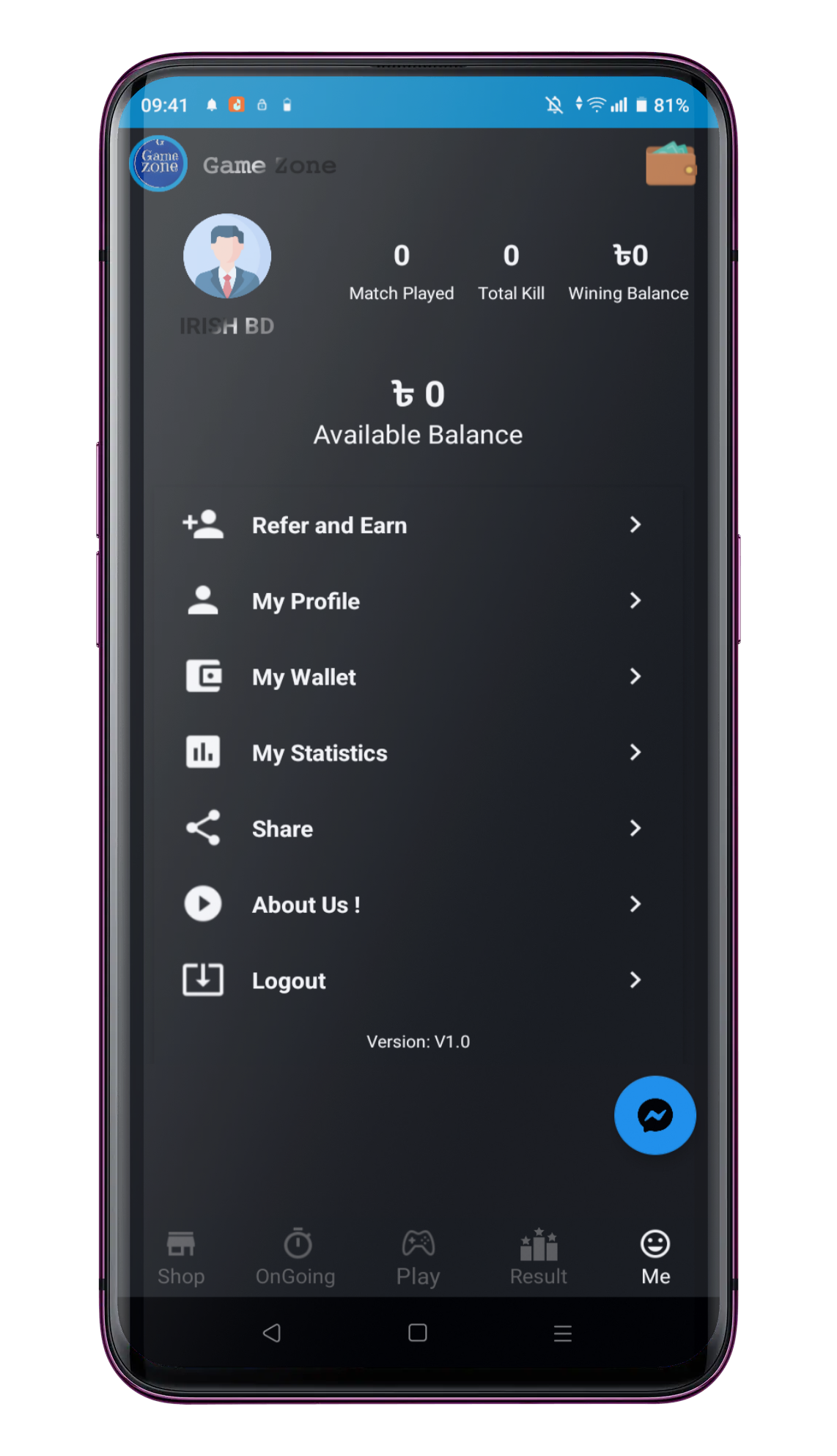Image resolution: width=837 pixels, height=1456 pixels.
Task: Tap the profile avatar picture
Action: (x=227, y=257)
